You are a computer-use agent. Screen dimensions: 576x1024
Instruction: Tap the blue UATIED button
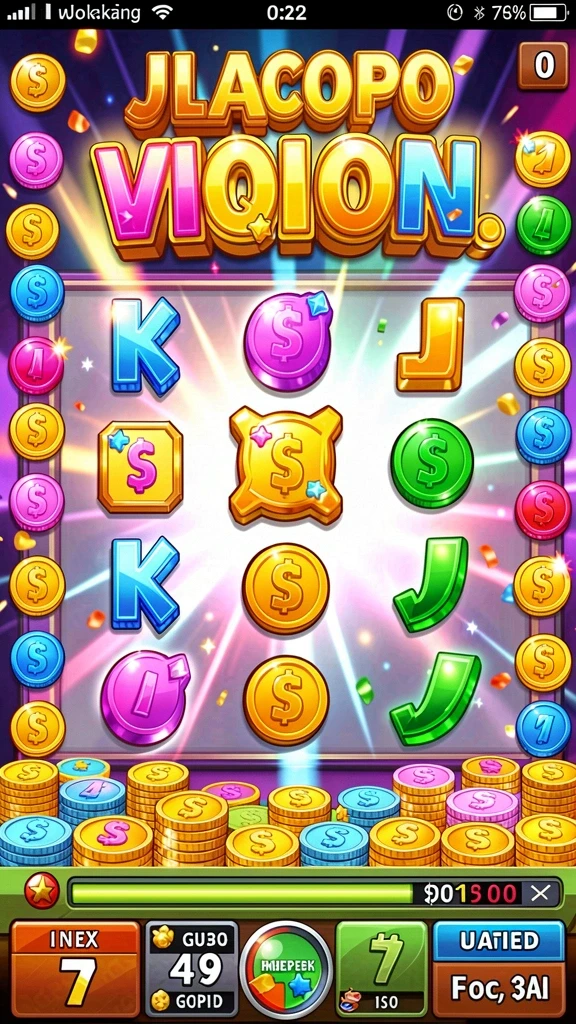click(499, 940)
